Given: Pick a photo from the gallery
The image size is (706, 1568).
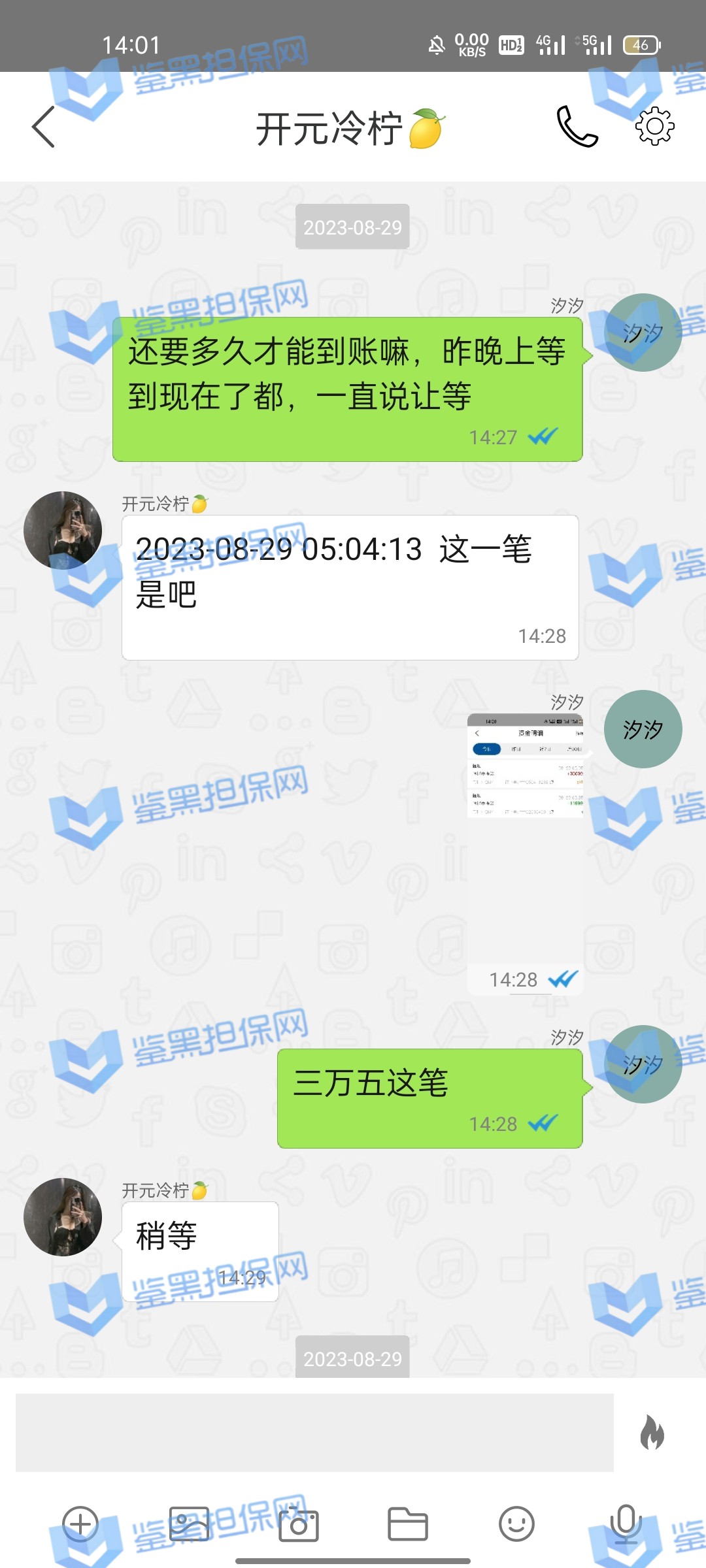Looking at the screenshot, I should coord(190,1524).
